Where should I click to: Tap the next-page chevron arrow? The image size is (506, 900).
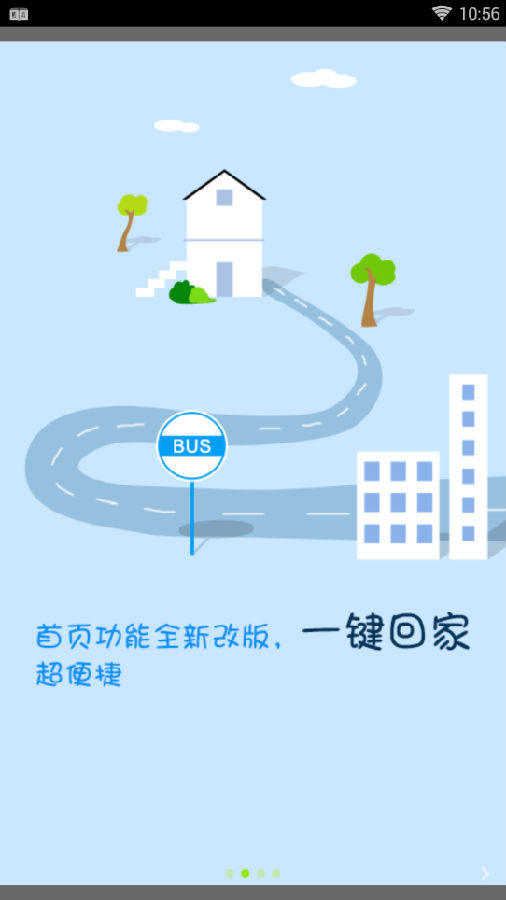pos(485,873)
